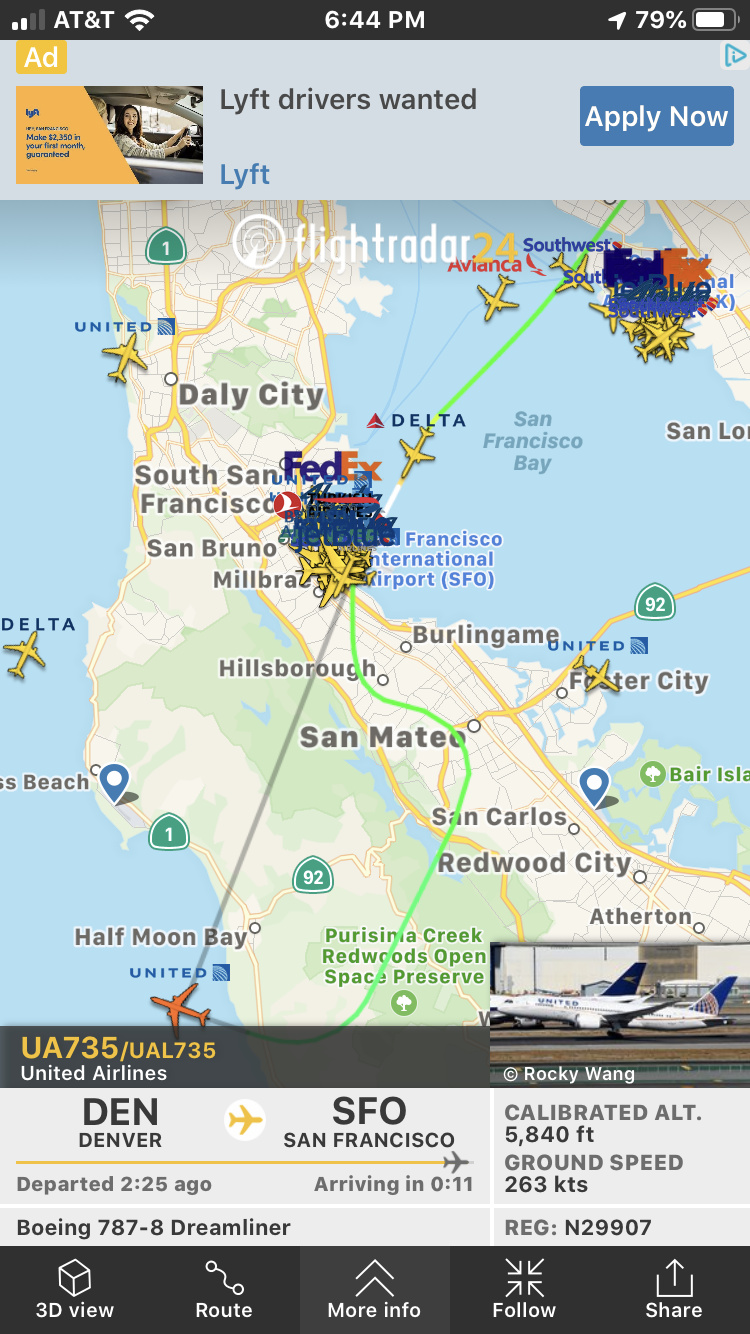Tap Apply Now in the Lyft ad
The height and width of the screenshot is (1334, 750).
(656, 116)
